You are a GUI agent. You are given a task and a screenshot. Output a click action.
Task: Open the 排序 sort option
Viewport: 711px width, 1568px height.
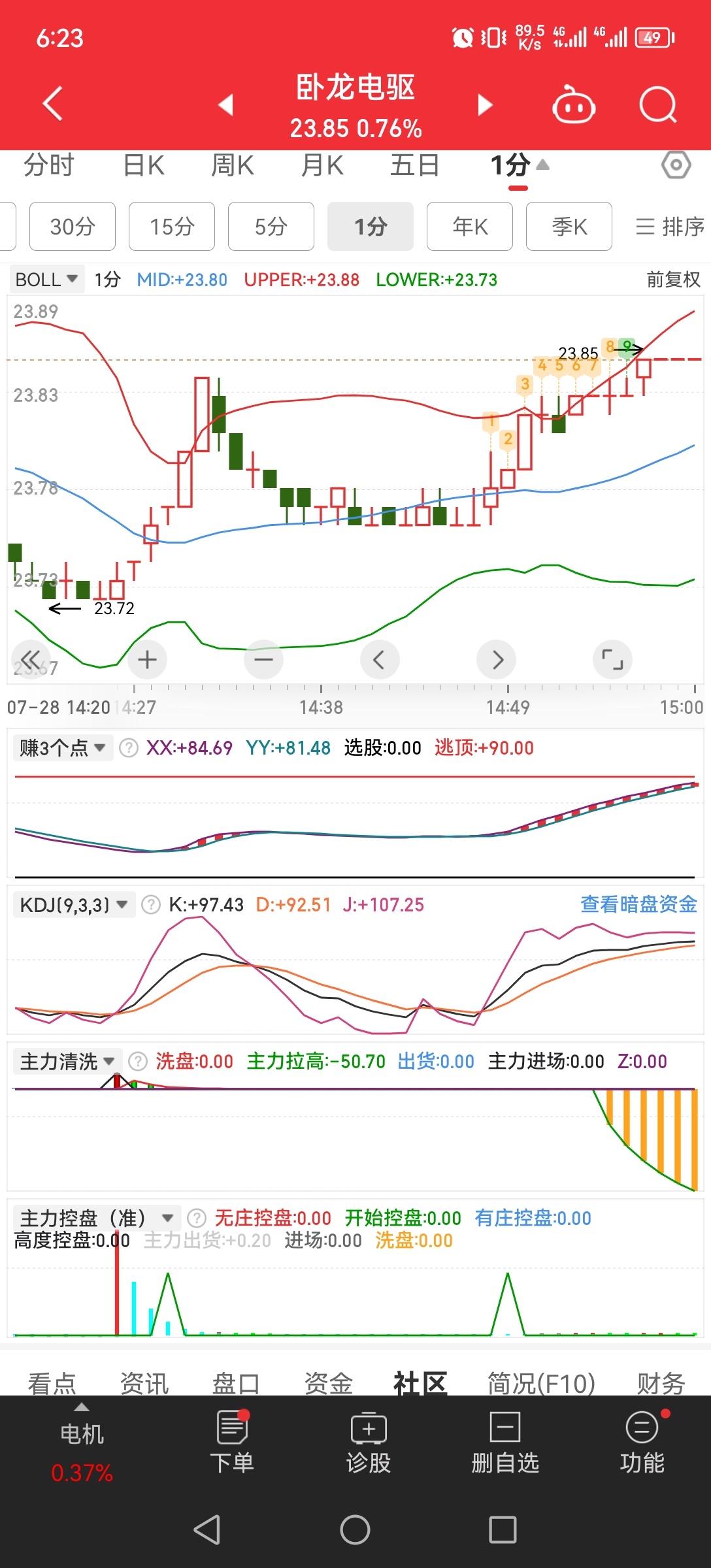(670, 227)
